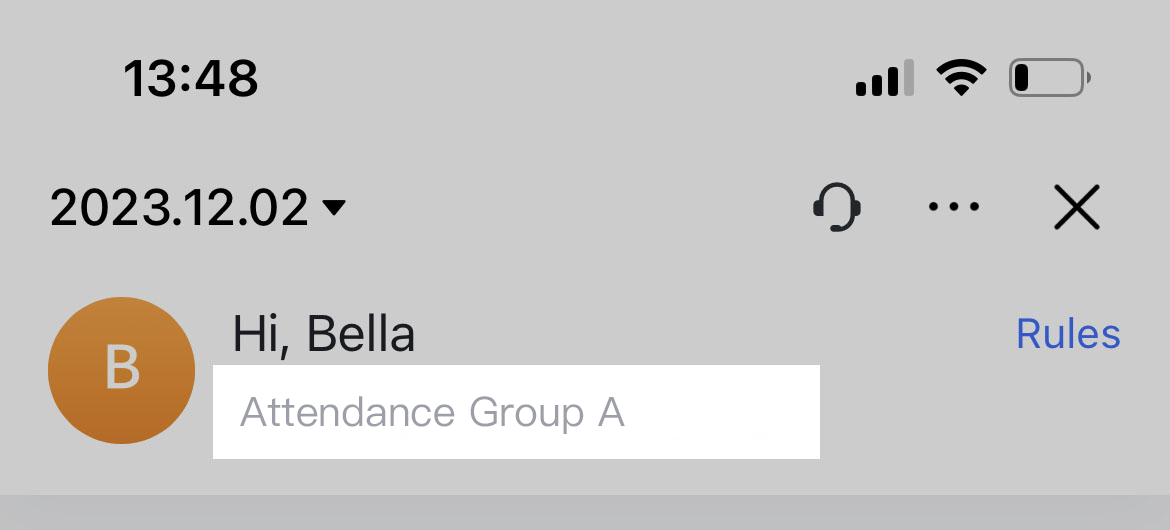Open the 2023.12.02 date dropdown
Screen dimensions: 1170x530
pos(198,208)
